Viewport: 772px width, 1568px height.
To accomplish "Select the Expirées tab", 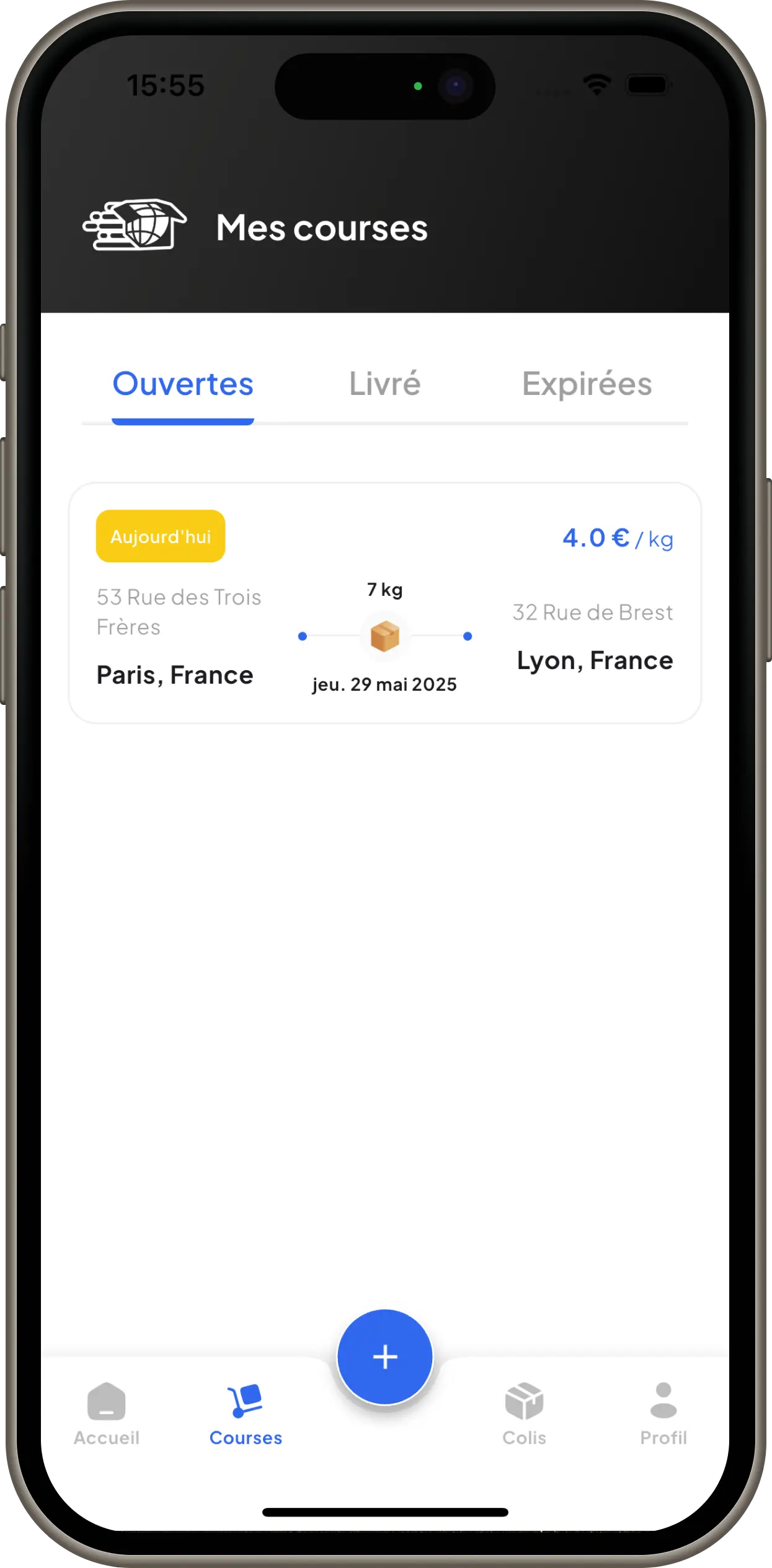I will (x=587, y=384).
